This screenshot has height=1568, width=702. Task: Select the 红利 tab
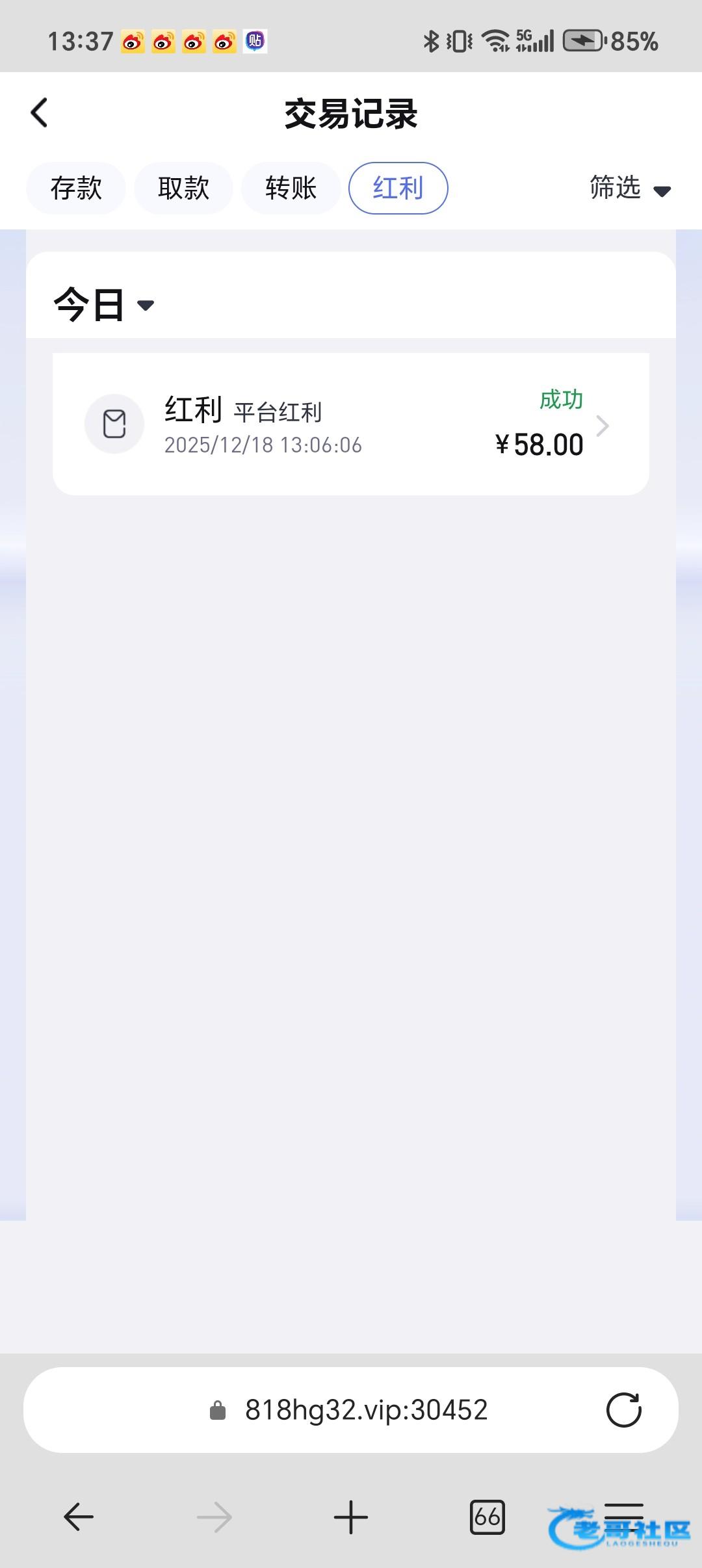pos(398,189)
